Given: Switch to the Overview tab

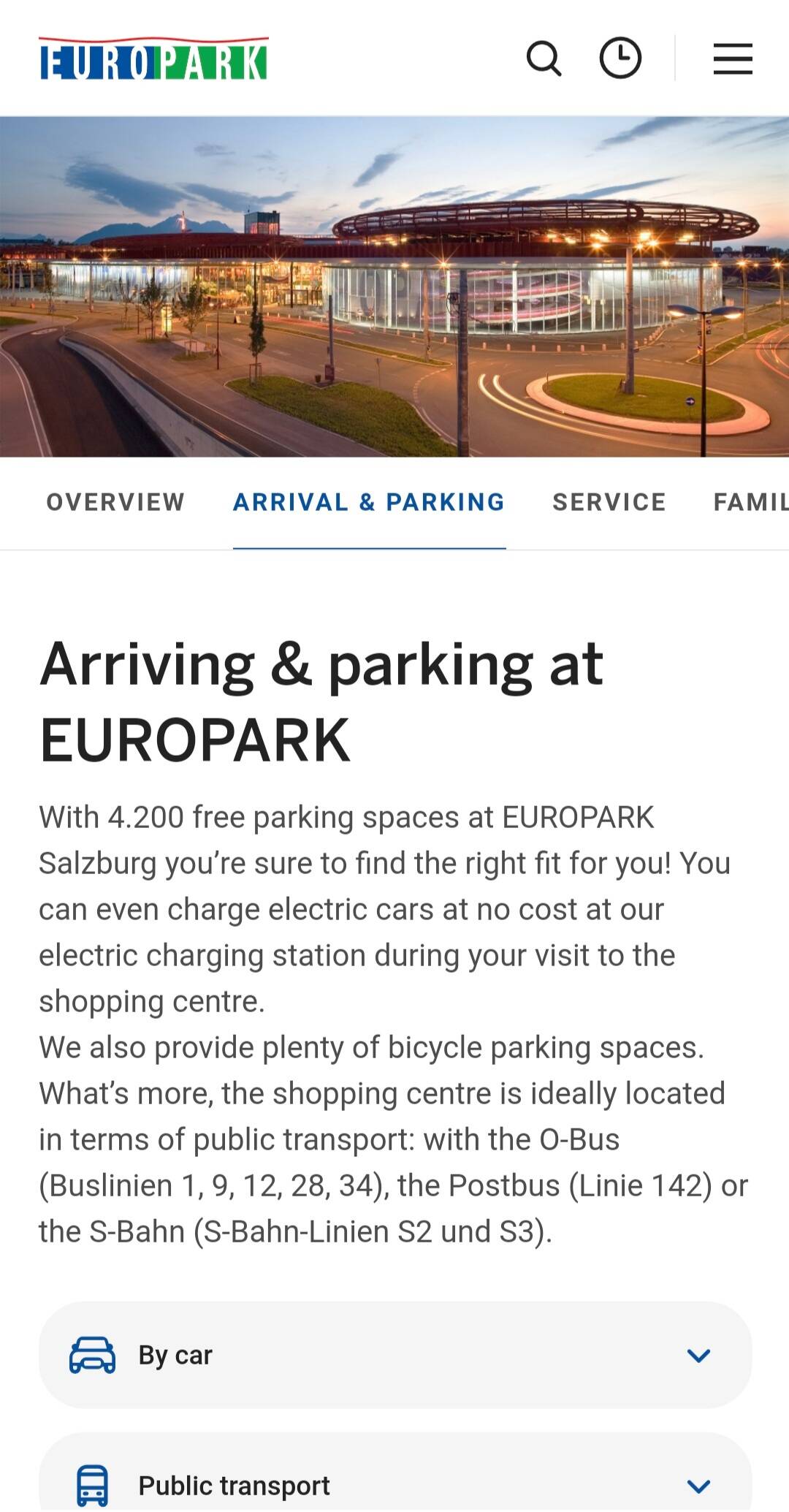Looking at the screenshot, I should [115, 502].
